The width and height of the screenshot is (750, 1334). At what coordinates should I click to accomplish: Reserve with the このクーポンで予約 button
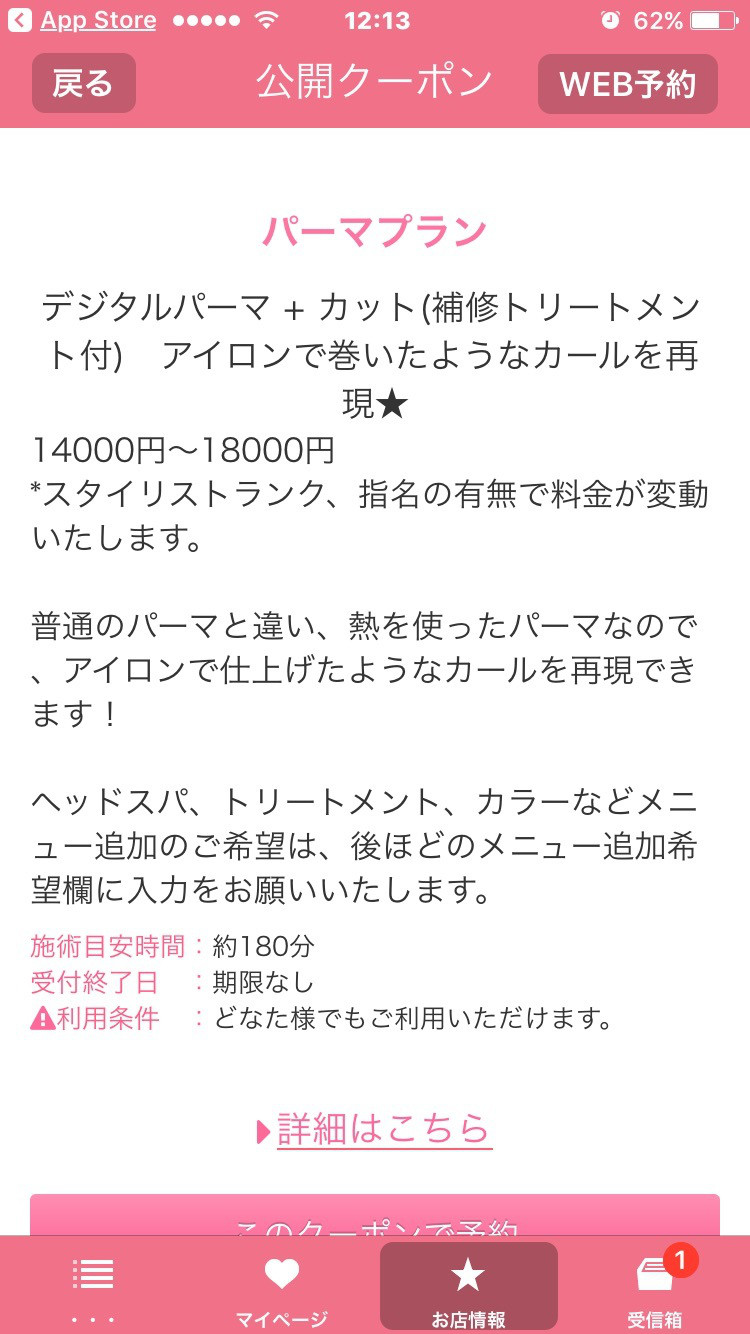tap(375, 1215)
